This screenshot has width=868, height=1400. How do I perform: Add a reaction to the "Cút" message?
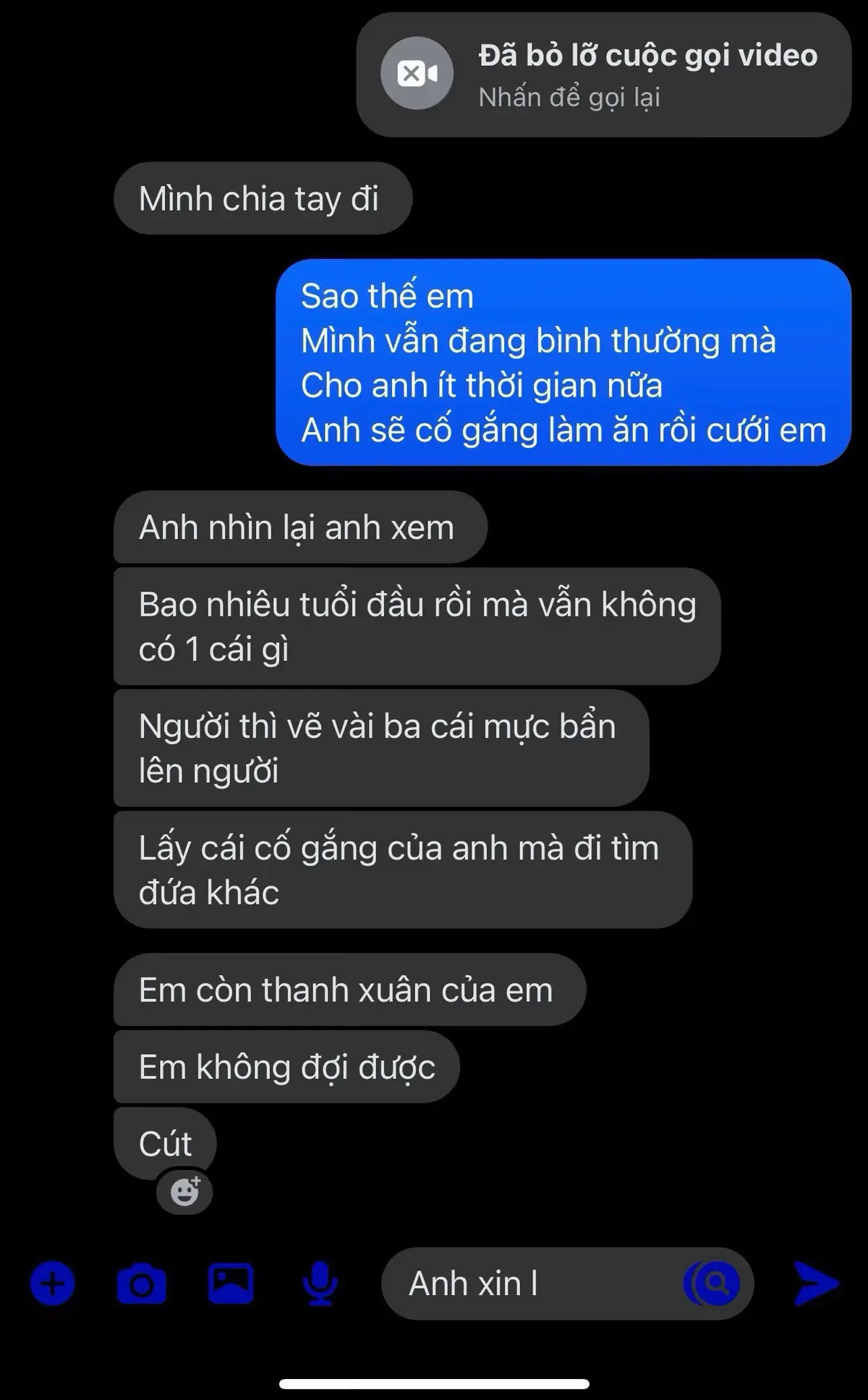184,1191
